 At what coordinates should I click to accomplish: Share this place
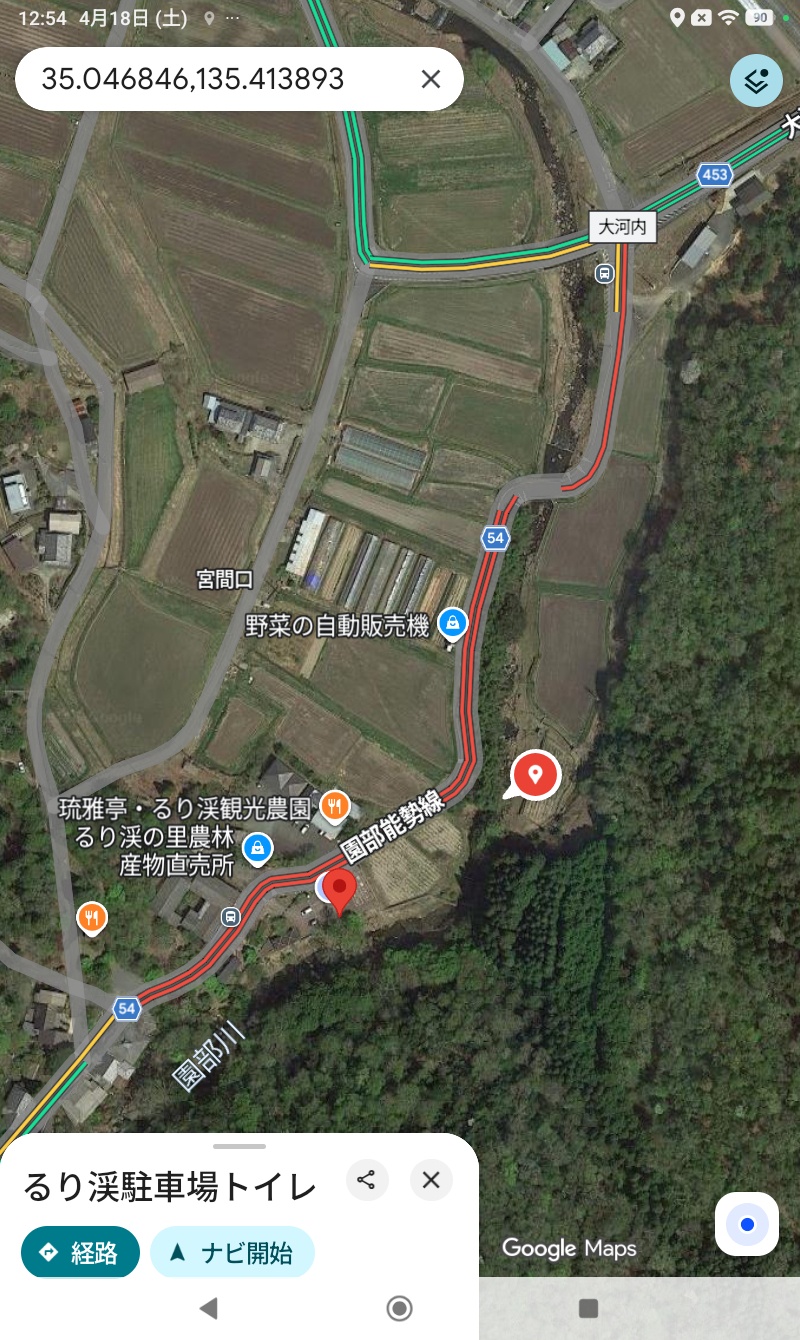[x=367, y=1180]
